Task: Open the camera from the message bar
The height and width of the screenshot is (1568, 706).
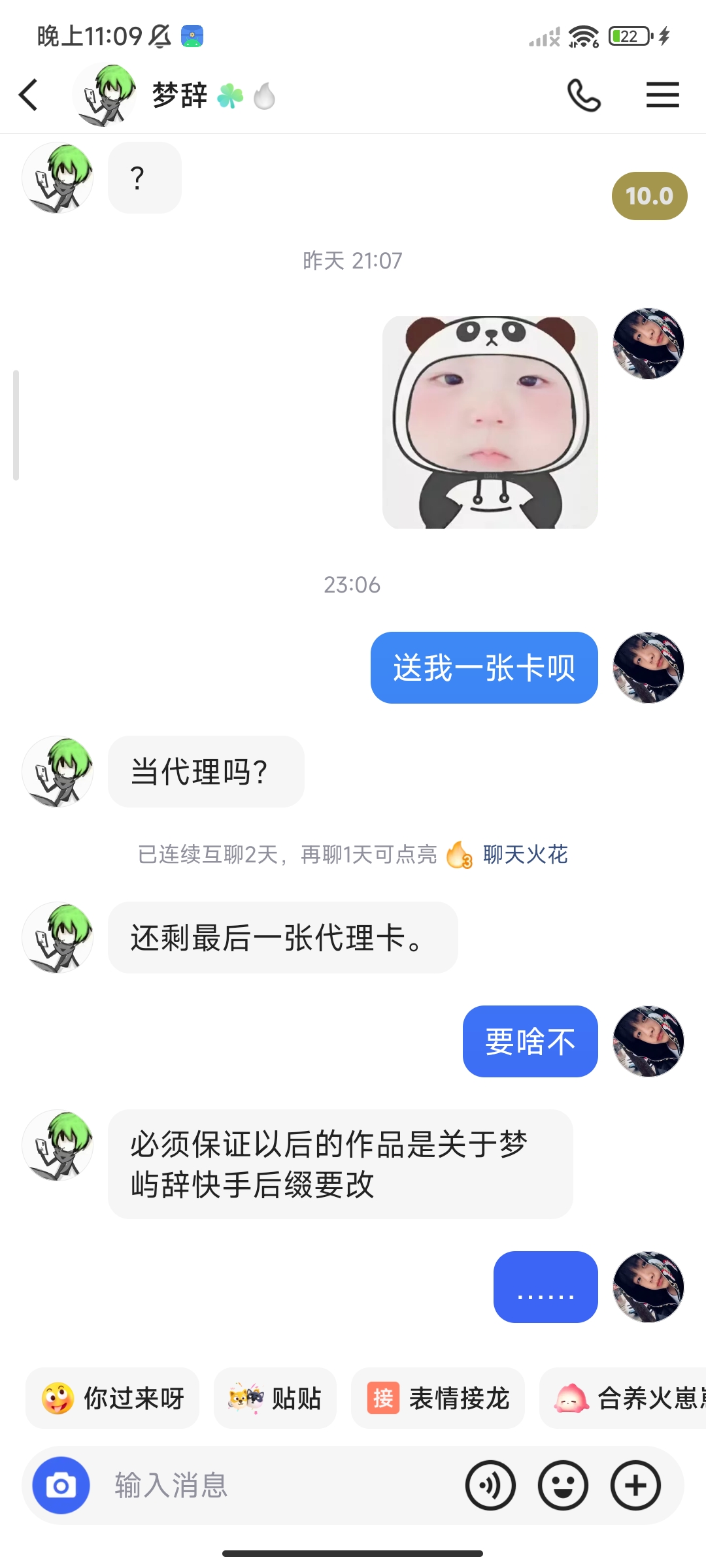Action: tap(61, 1485)
